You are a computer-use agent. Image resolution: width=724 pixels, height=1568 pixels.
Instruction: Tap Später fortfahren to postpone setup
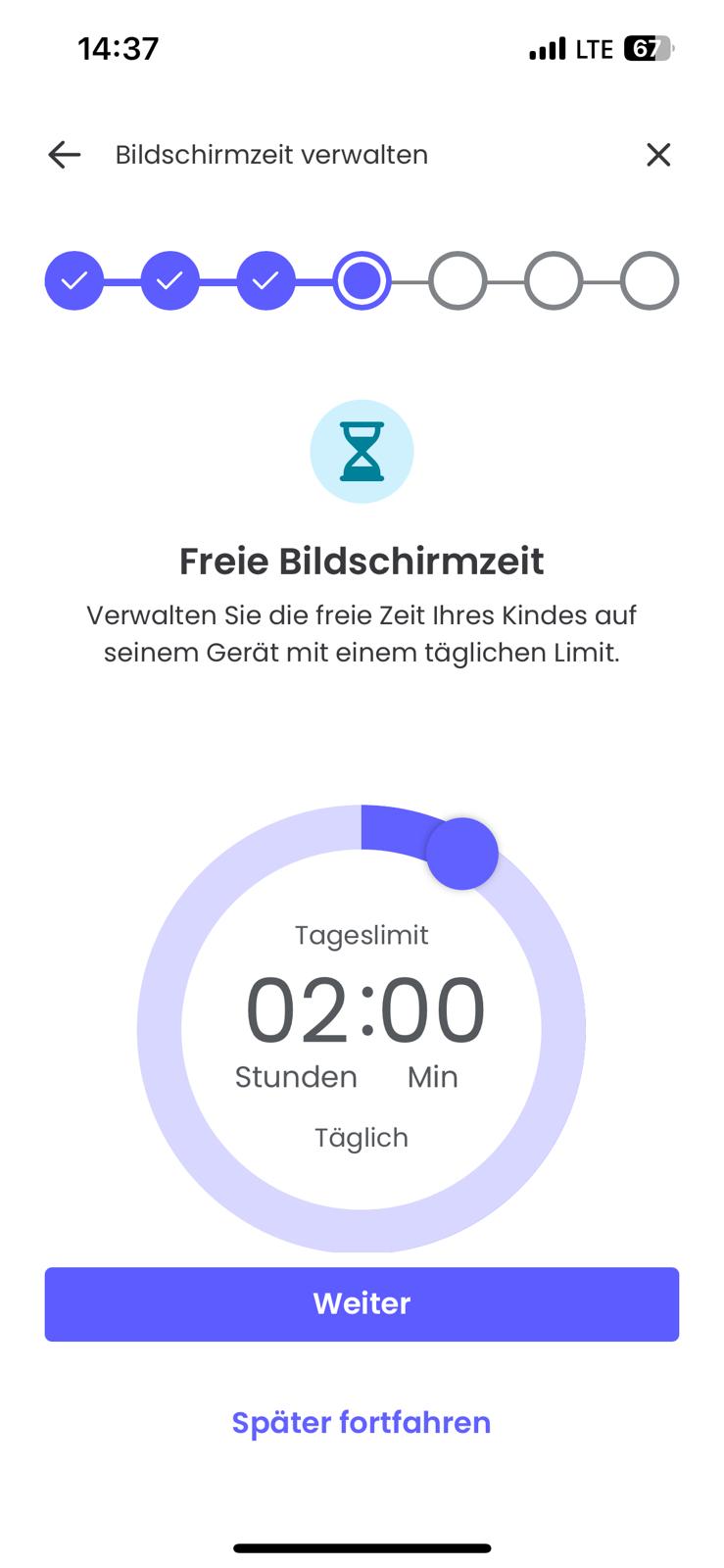362,1422
